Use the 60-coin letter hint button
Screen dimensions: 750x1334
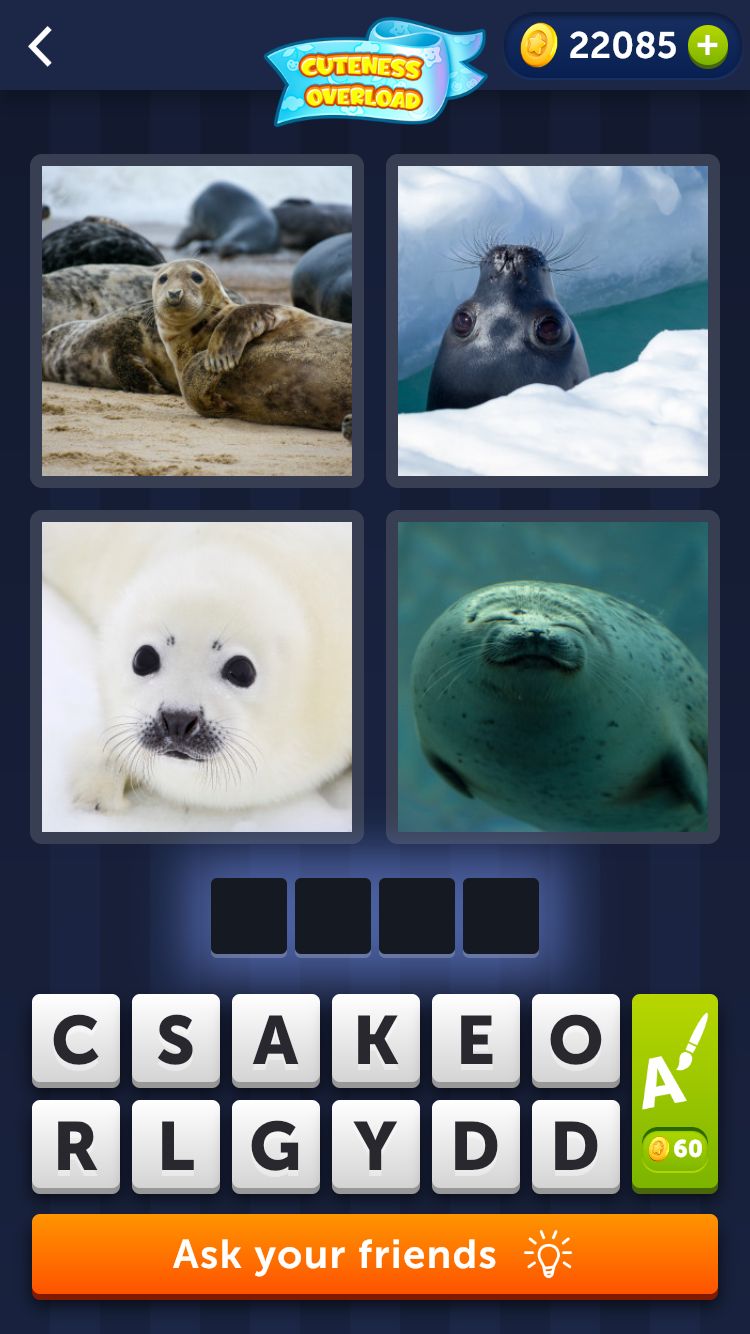(675, 1094)
